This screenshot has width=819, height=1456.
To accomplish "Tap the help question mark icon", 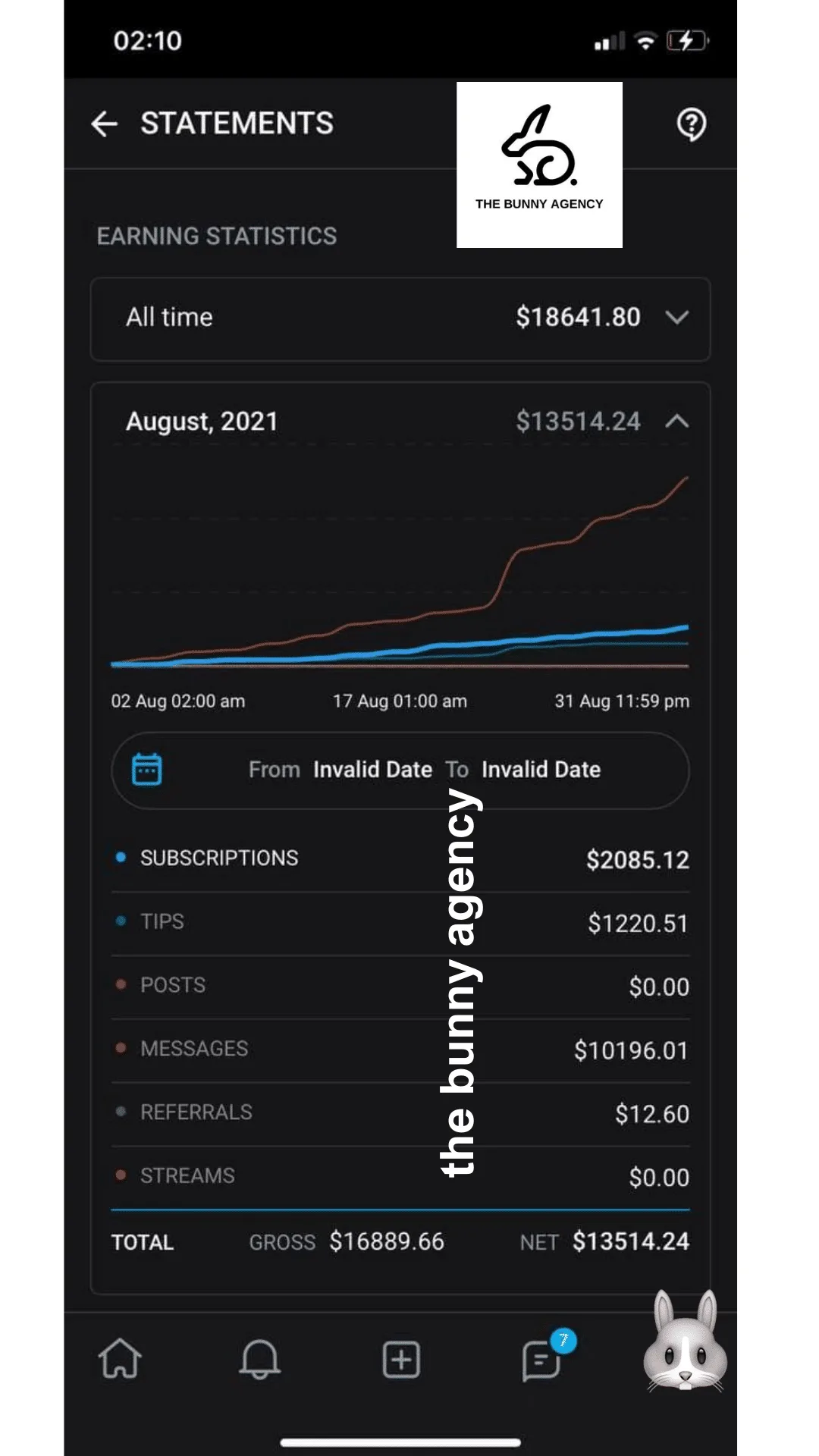I will [691, 125].
